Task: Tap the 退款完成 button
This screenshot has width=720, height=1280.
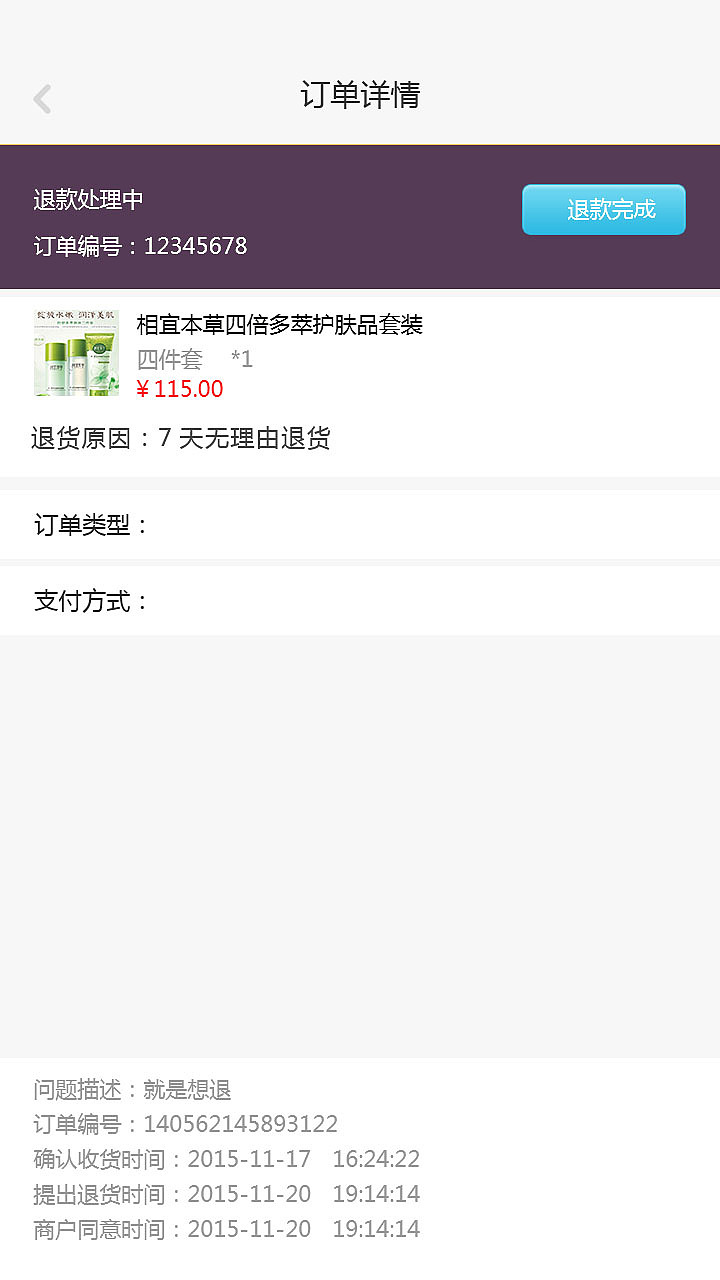Action: [604, 210]
